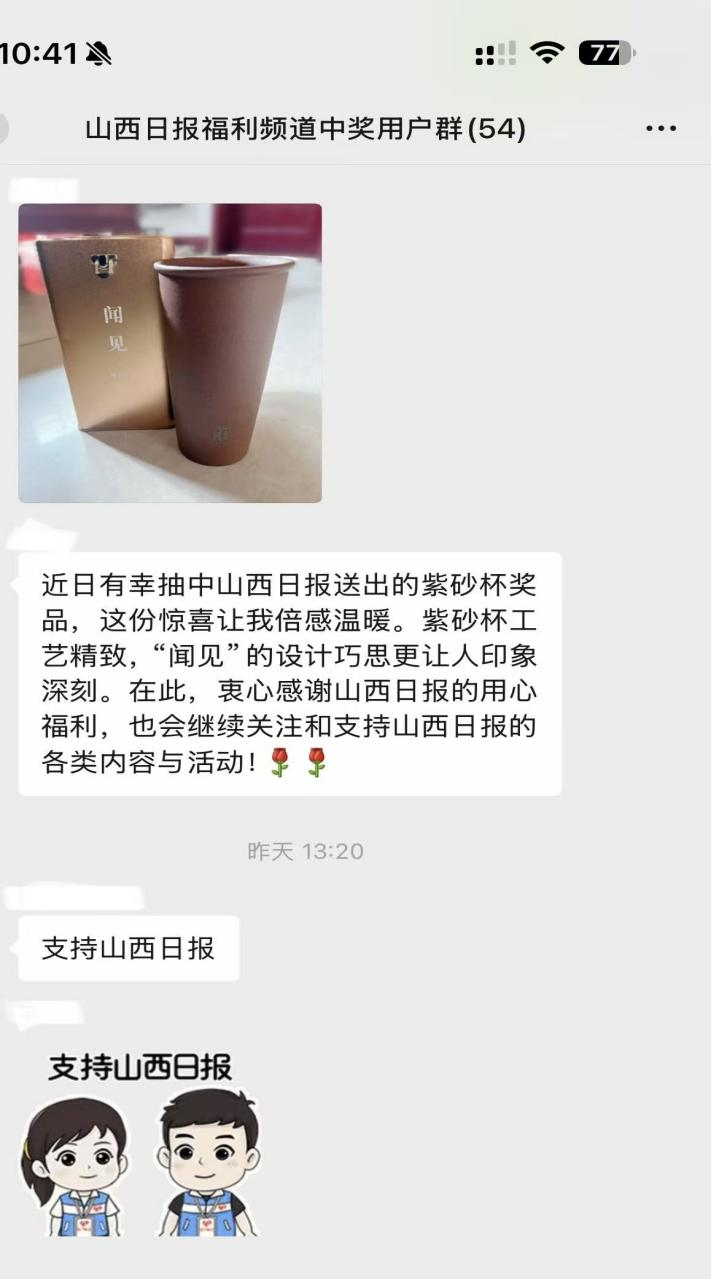This screenshot has width=711, height=1279.
Task: View the purple clay cup photo
Action: [170, 353]
